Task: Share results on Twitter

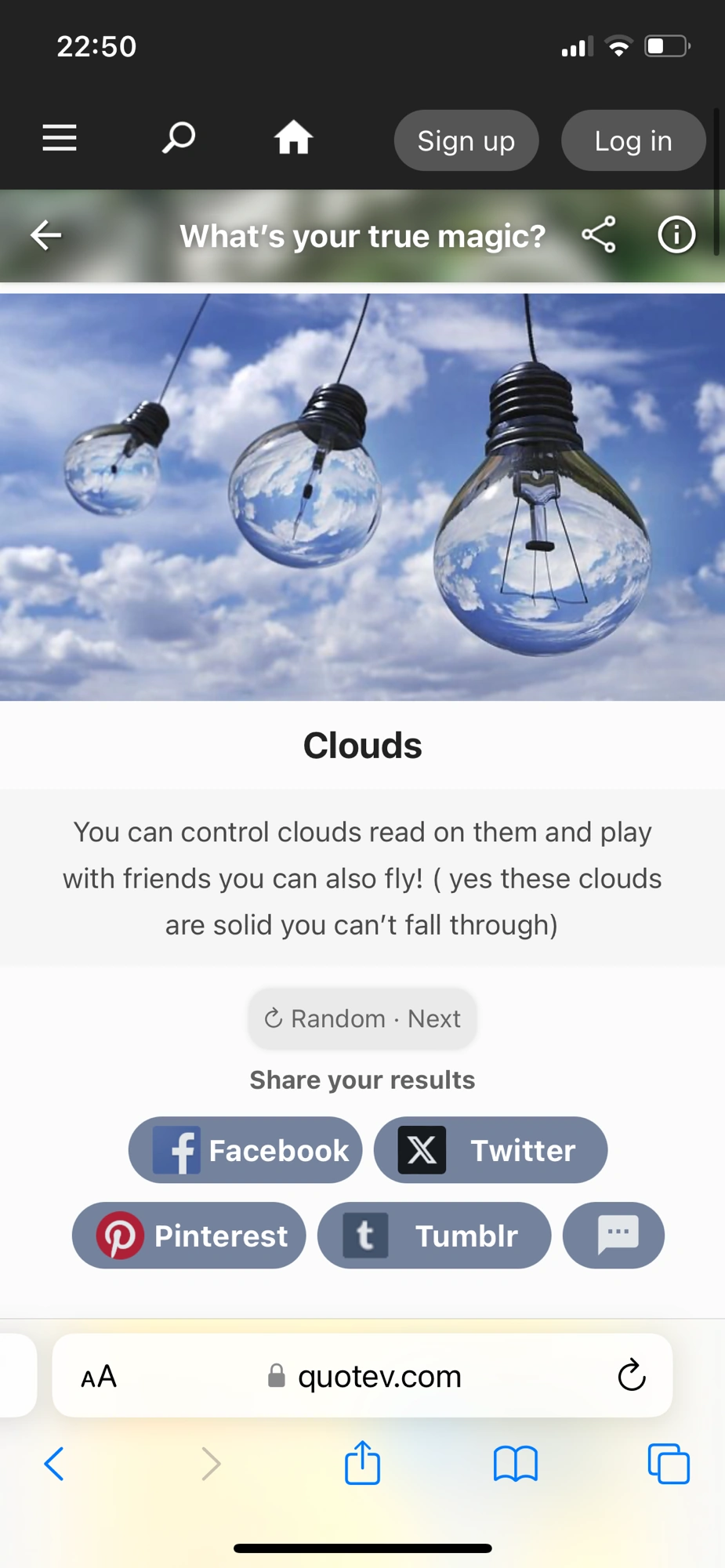Action: [490, 1150]
